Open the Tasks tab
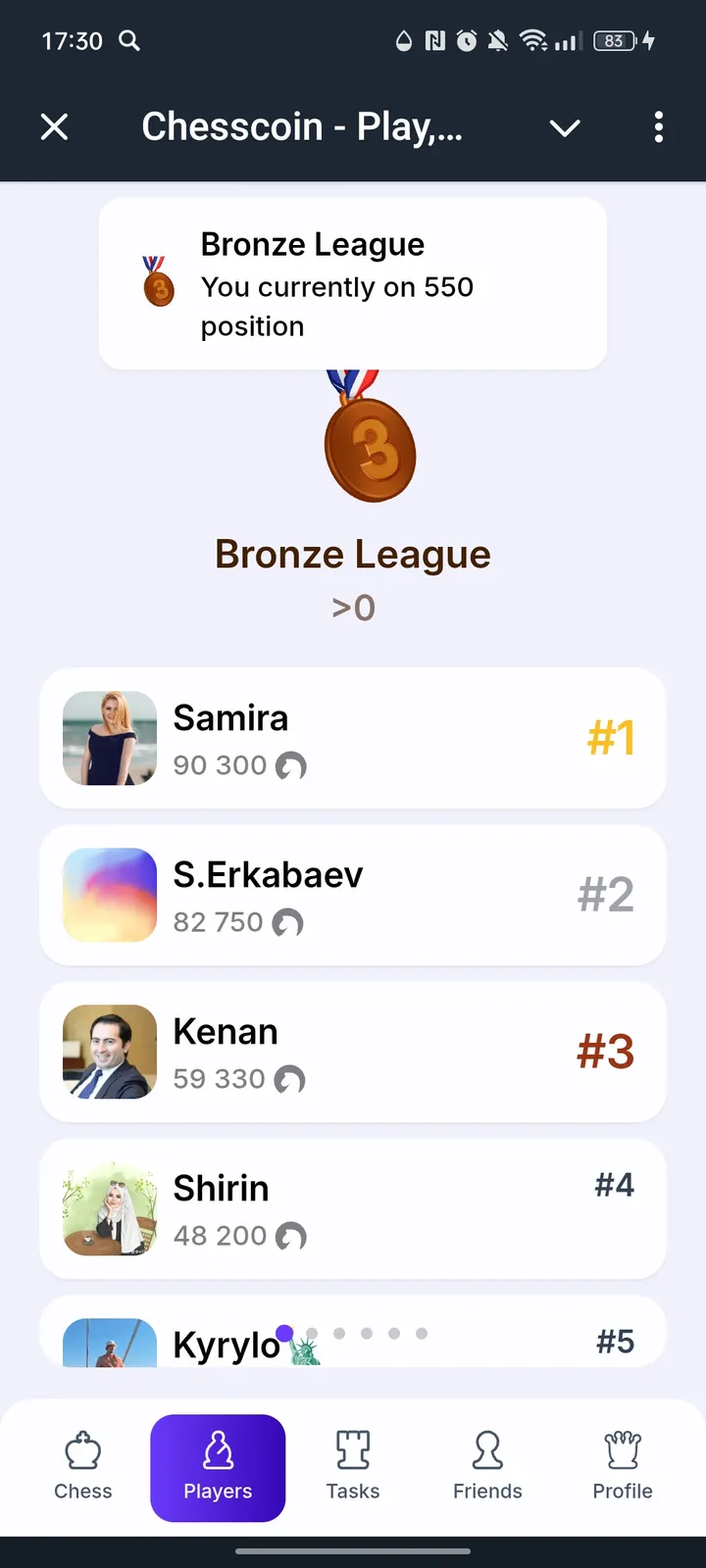This screenshot has width=706, height=1568. pyautogui.click(x=353, y=1467)
